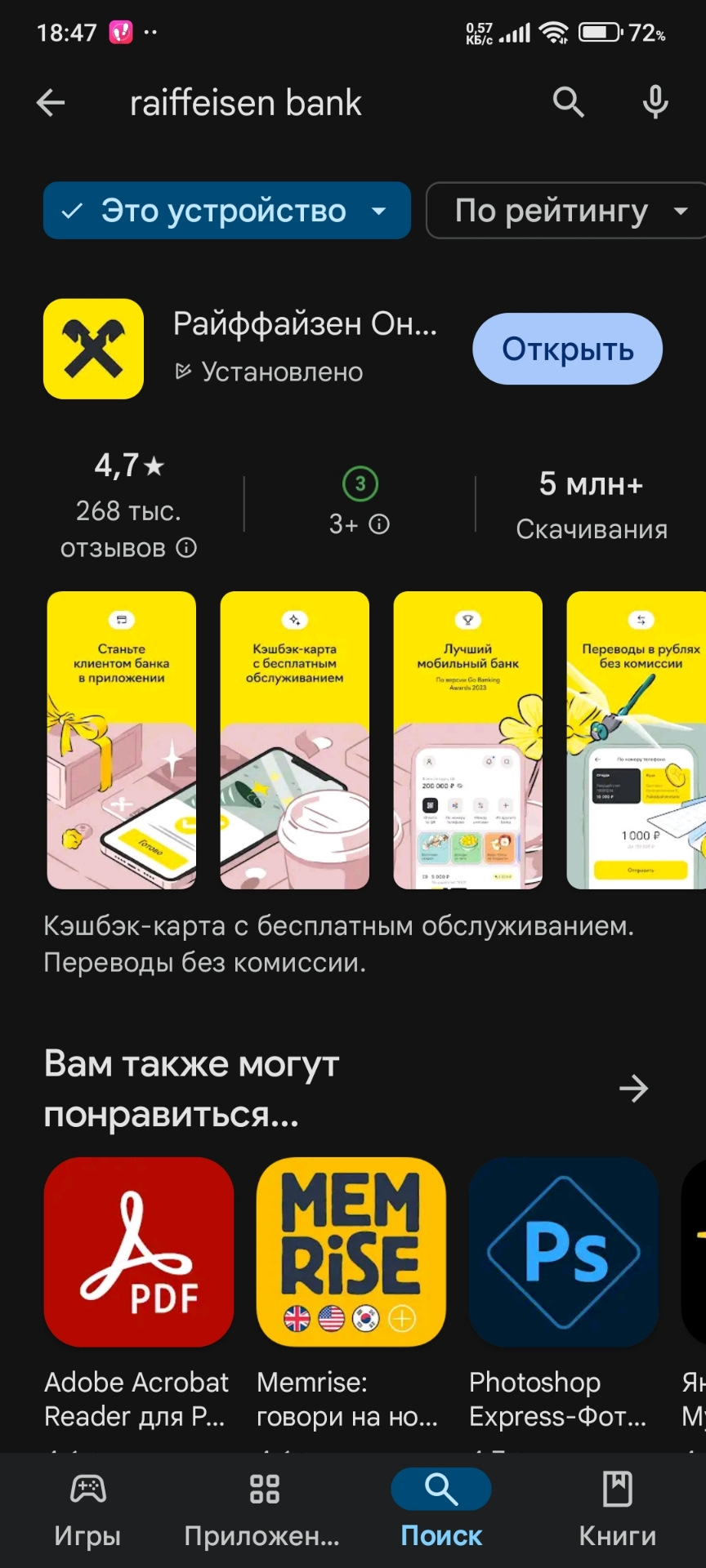
Task: View the Райффайзен Онлайн app page
Action: [305, 325]
